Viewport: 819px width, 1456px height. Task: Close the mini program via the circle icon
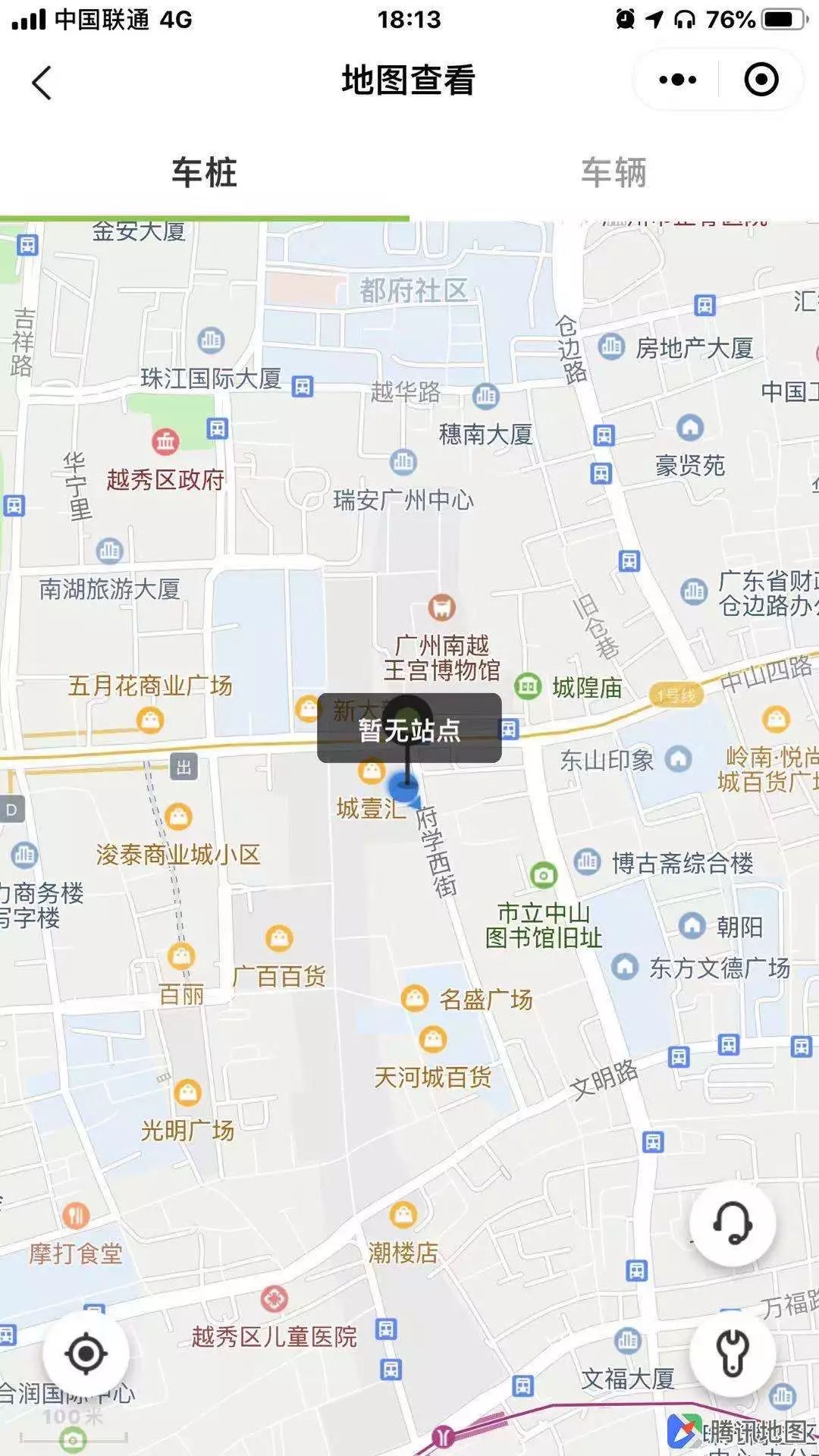(x=761, y=80)
